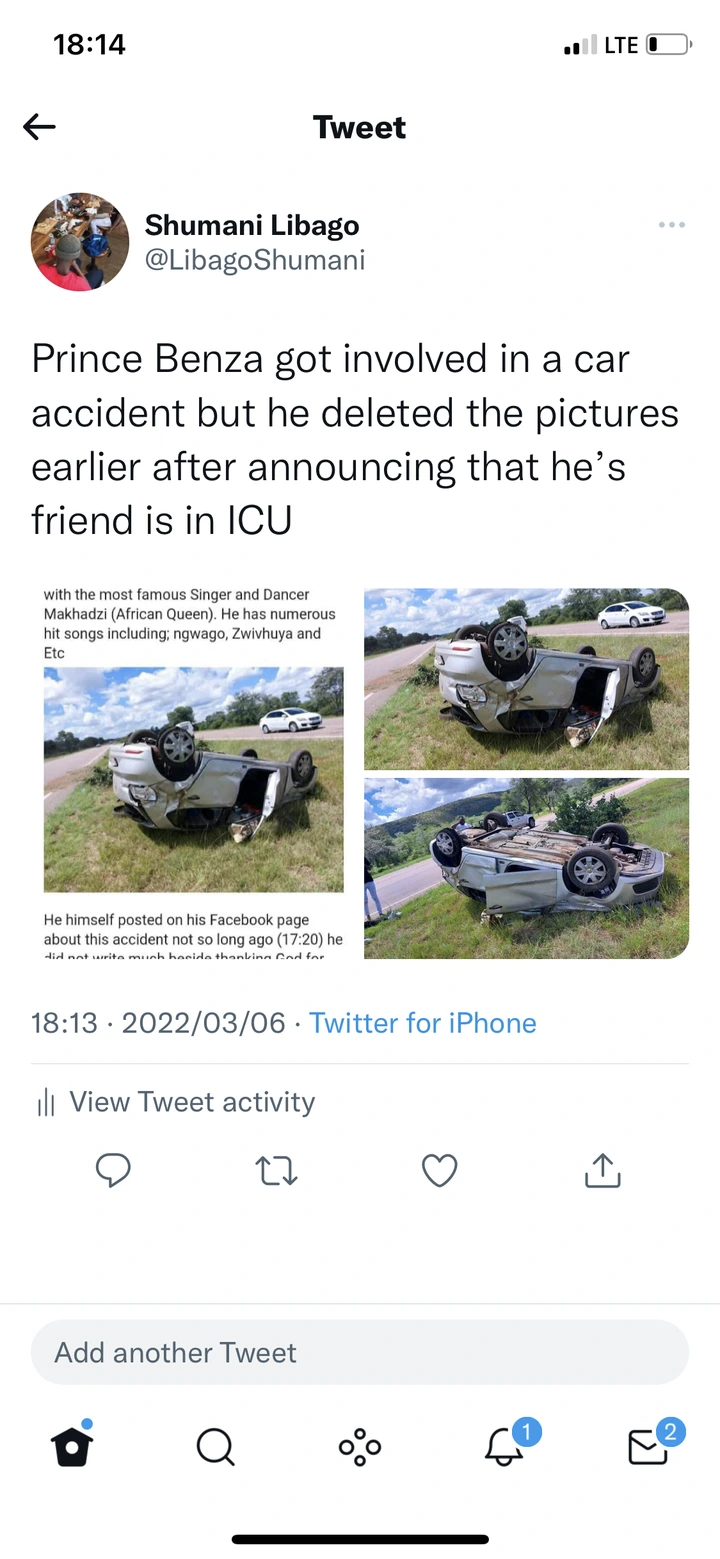The width and height of the screenshot is (720, 1559).
Task: Like the tweet
Action: (439, 1170)
